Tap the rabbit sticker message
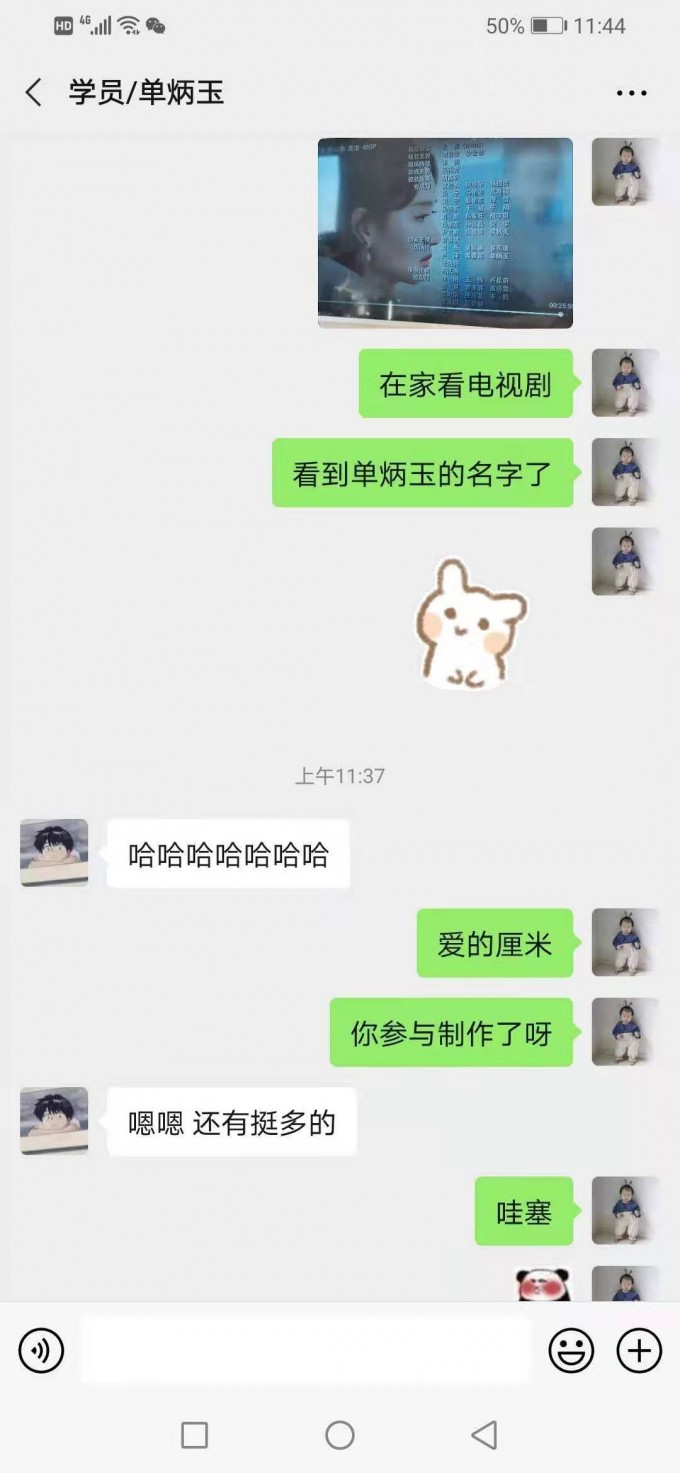Screen dimensions: 680x1473 [469, 624]
